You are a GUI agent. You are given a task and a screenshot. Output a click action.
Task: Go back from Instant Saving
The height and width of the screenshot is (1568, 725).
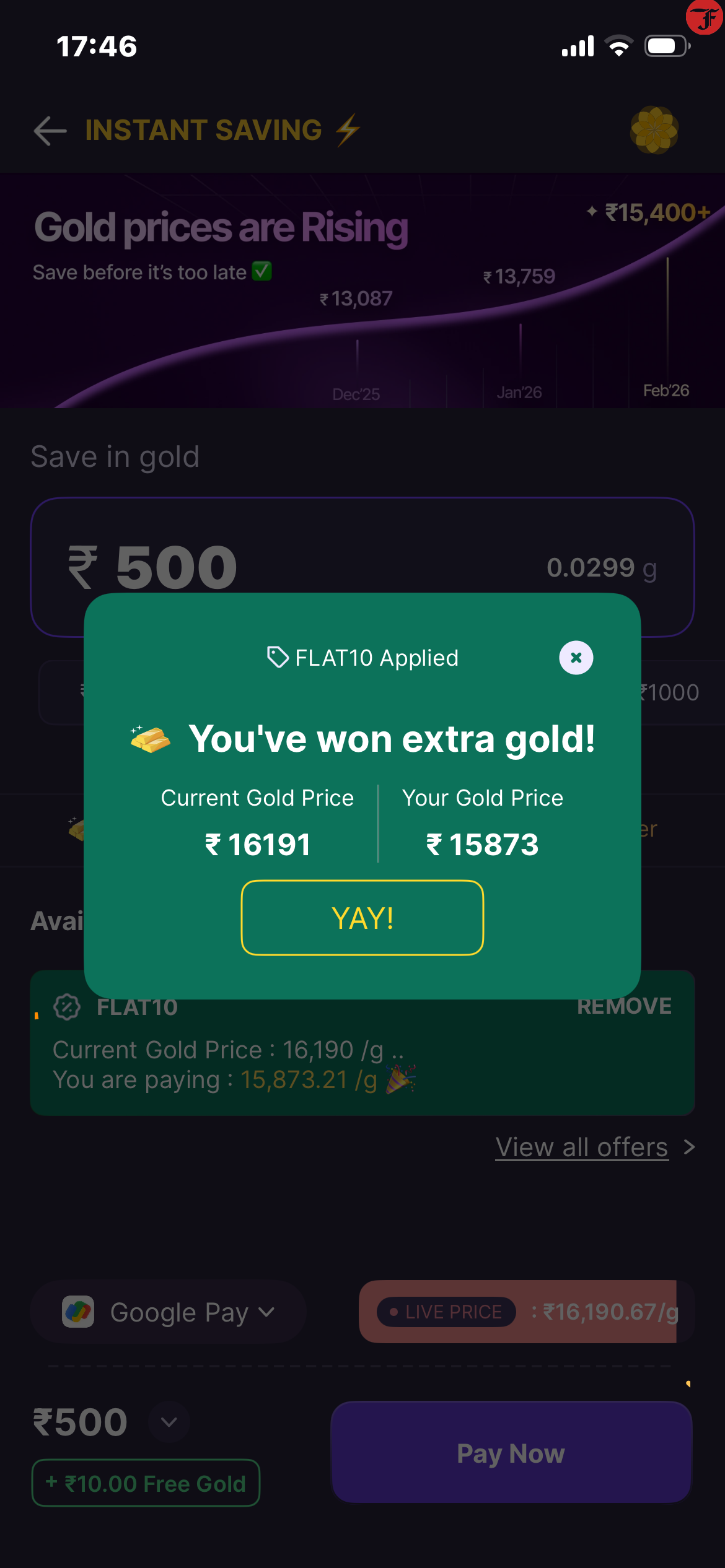point(50,131)
